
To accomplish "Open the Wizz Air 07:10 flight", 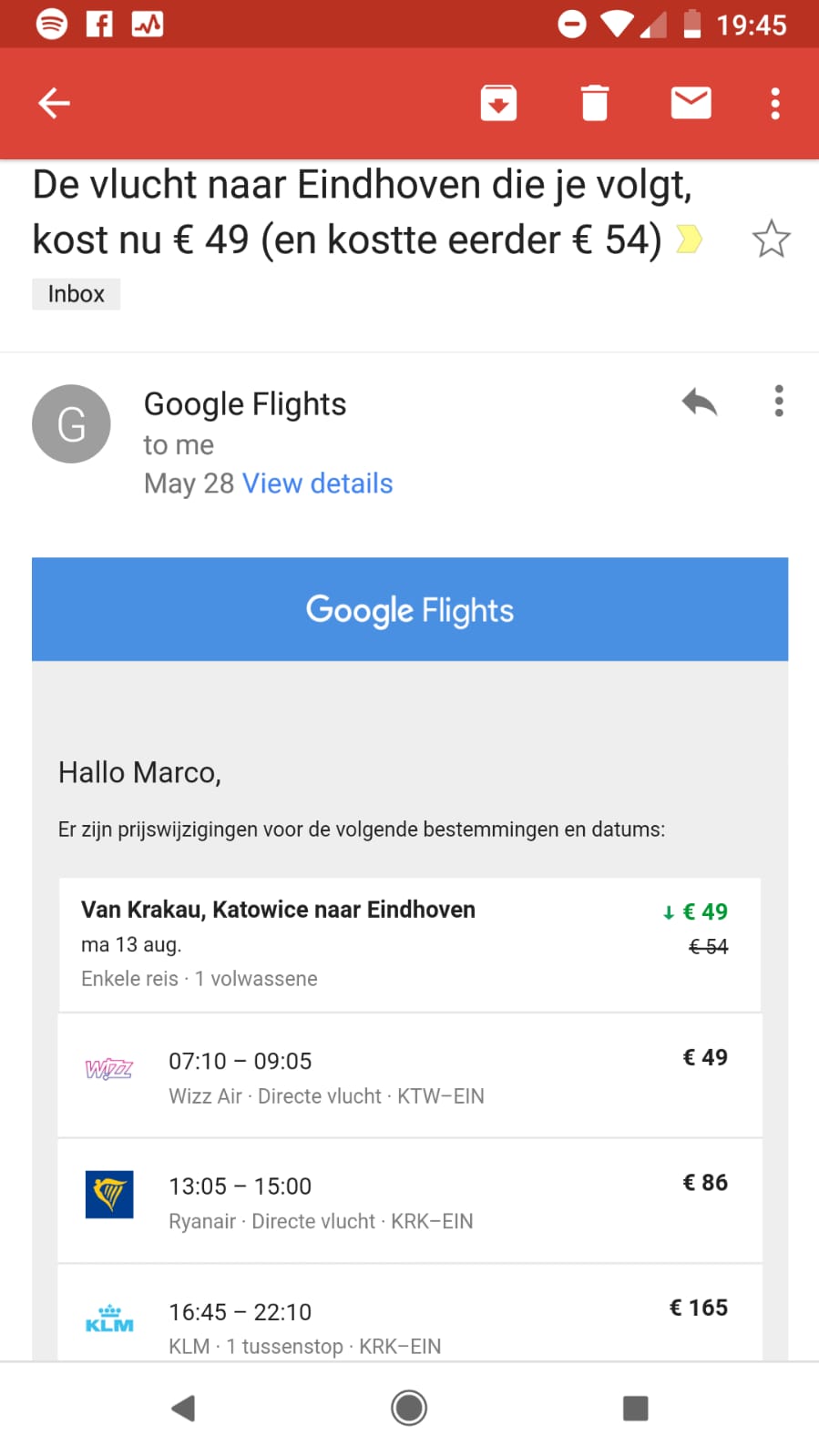I will pos(409,1075).
